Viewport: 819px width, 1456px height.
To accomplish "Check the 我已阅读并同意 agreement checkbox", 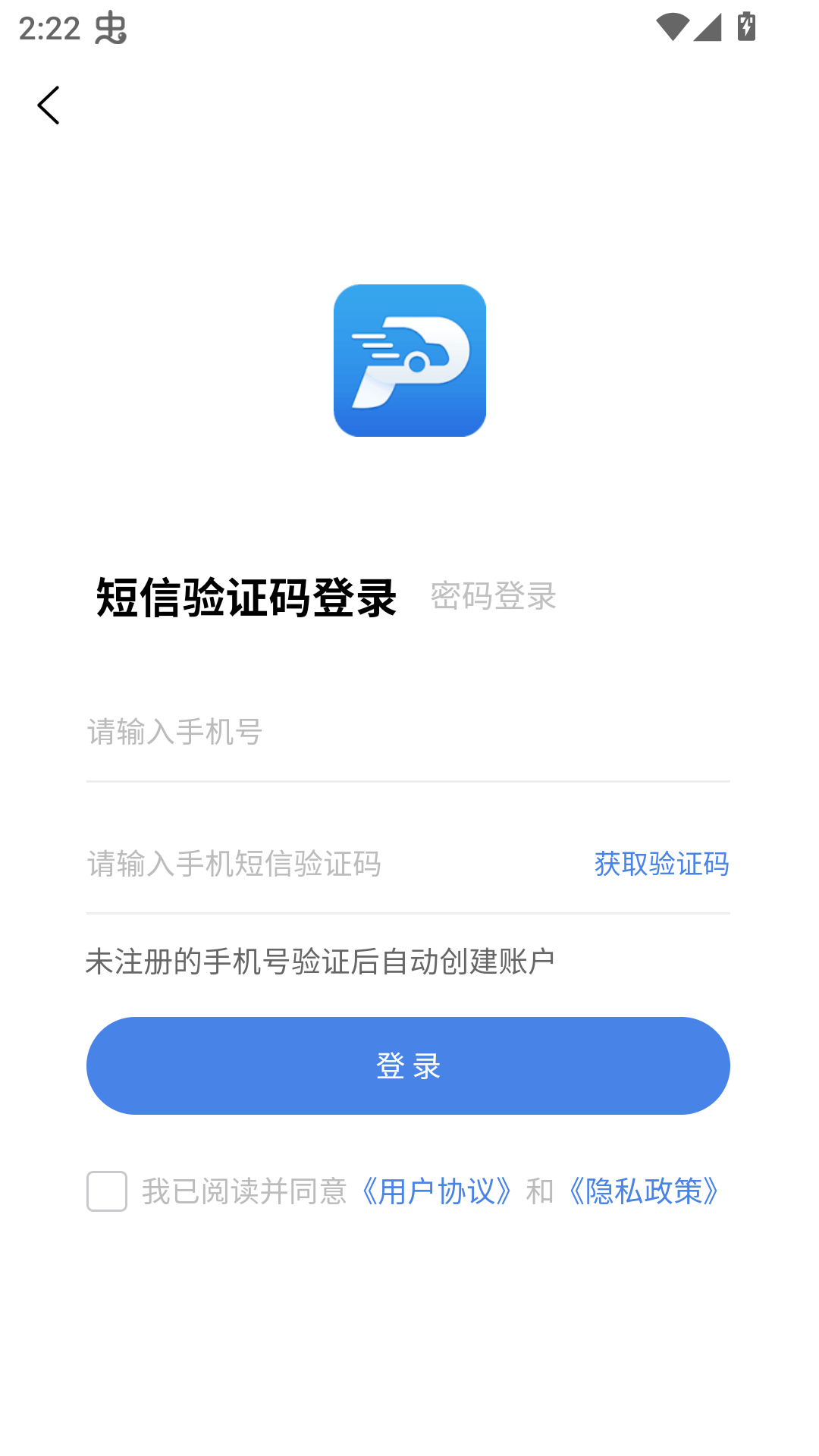I will (107, 1191).
